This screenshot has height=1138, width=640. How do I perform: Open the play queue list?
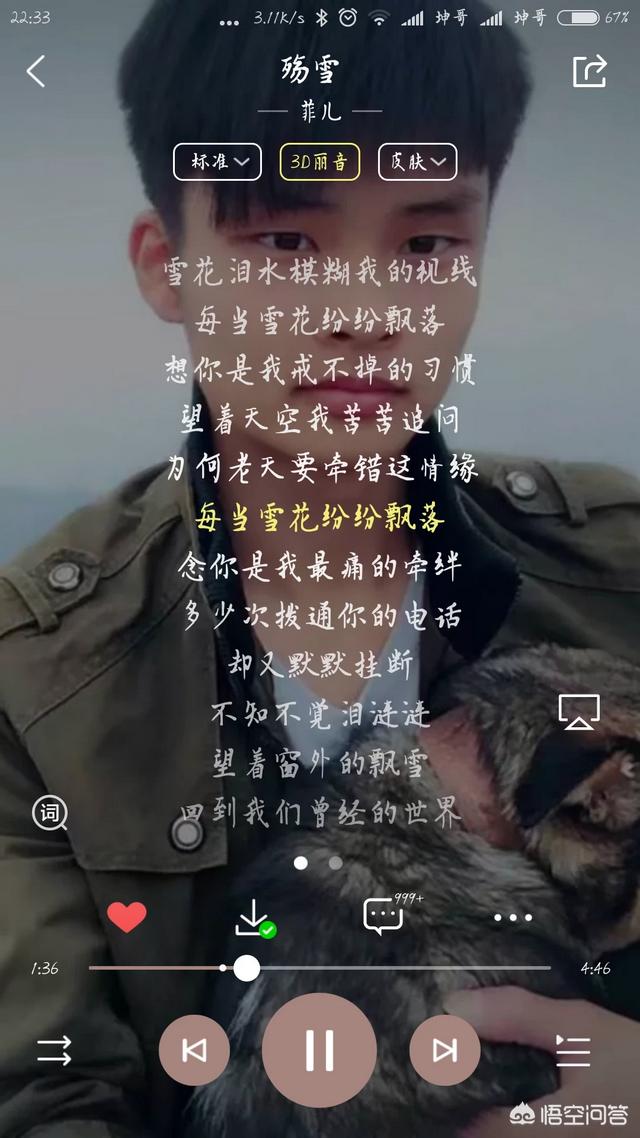[x=573, y=1050]
